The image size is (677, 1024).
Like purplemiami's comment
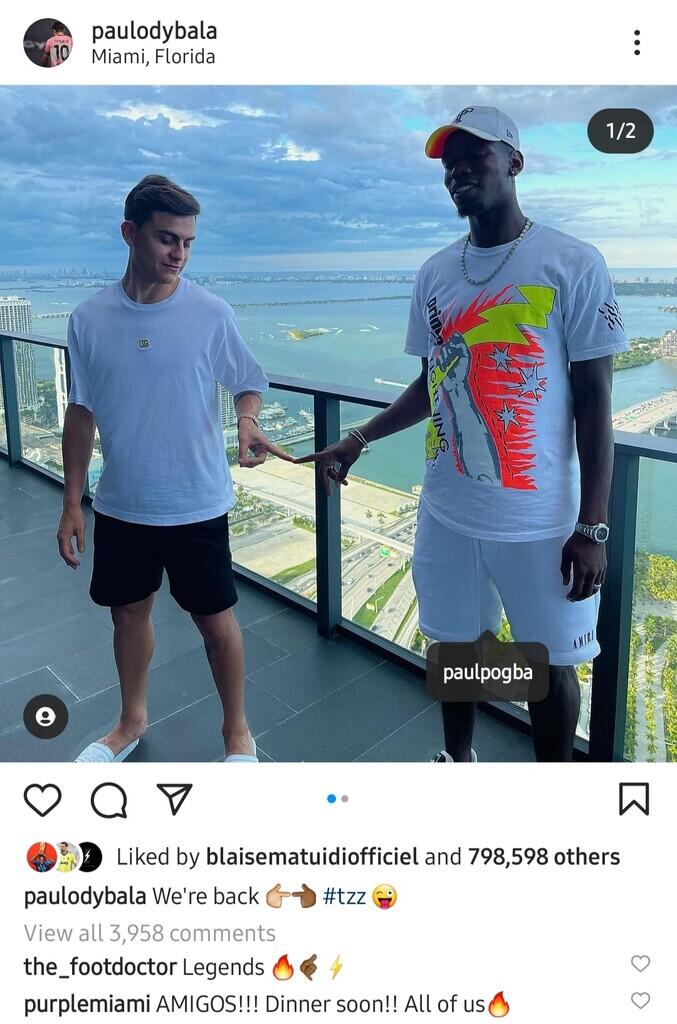[x=640, y=1000]
